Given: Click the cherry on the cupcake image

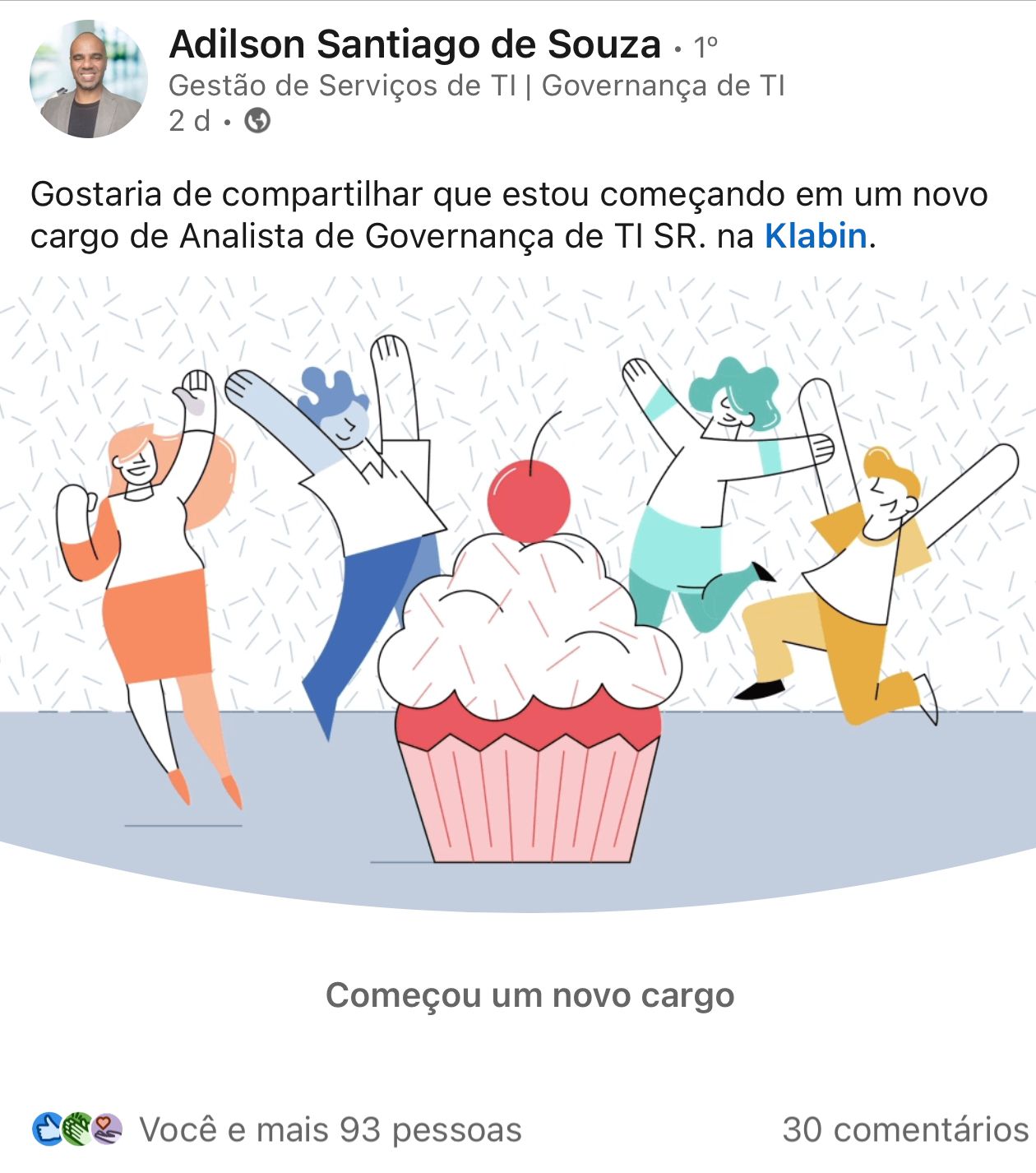Looking at the screenshot, I should pyautogui.click(x=527, y=502).
